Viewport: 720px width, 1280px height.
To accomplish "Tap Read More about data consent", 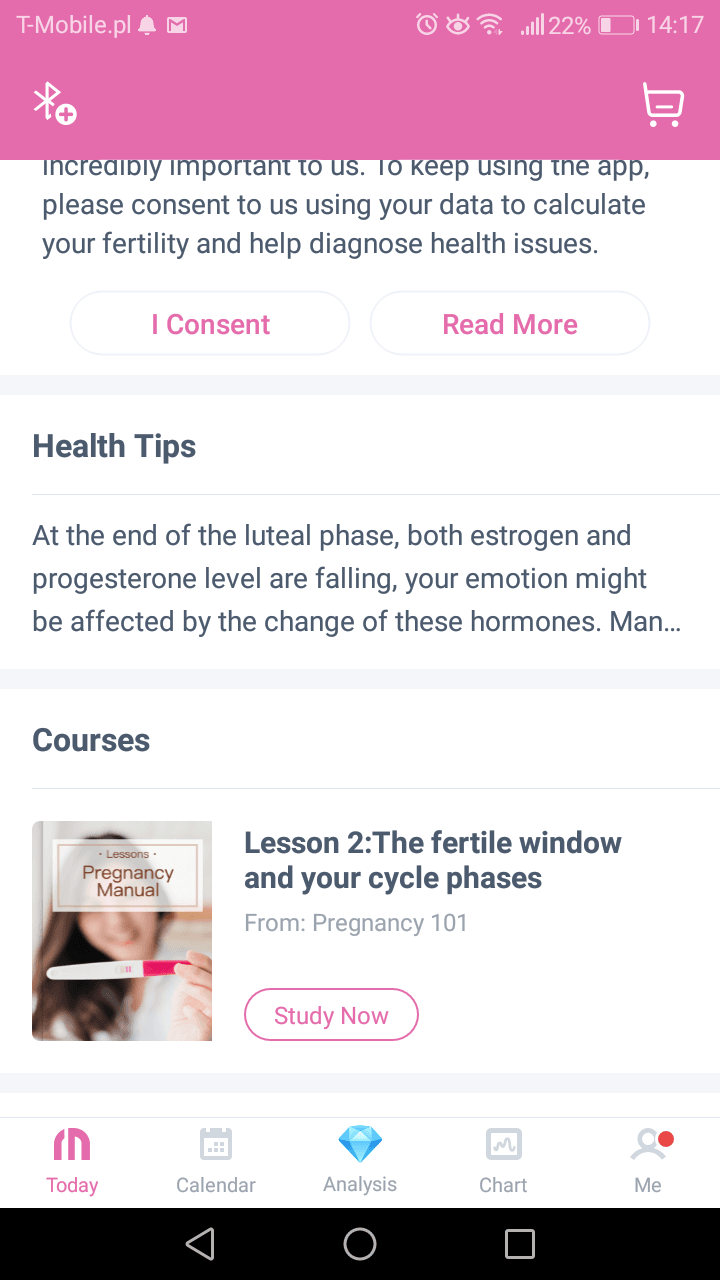I will point(510,324).
